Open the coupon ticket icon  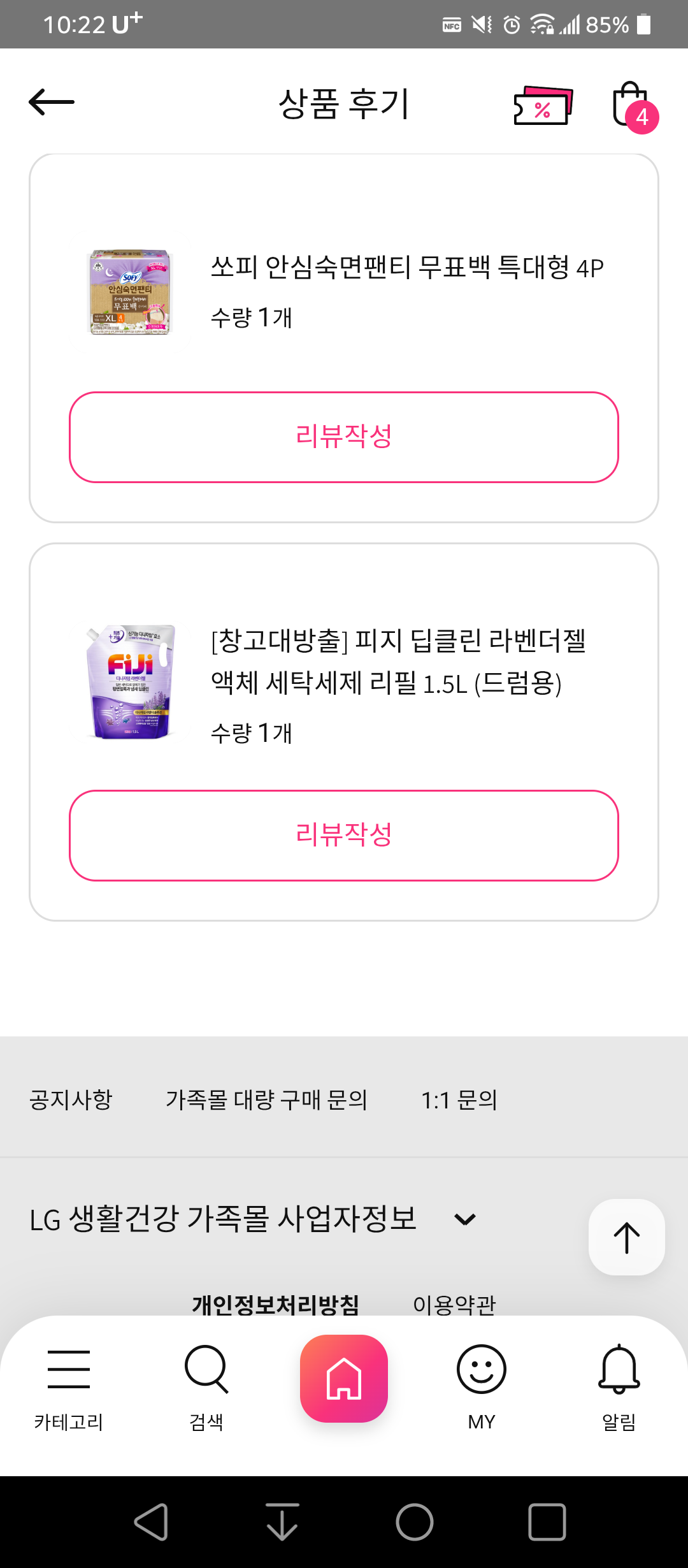click(543, 105)
